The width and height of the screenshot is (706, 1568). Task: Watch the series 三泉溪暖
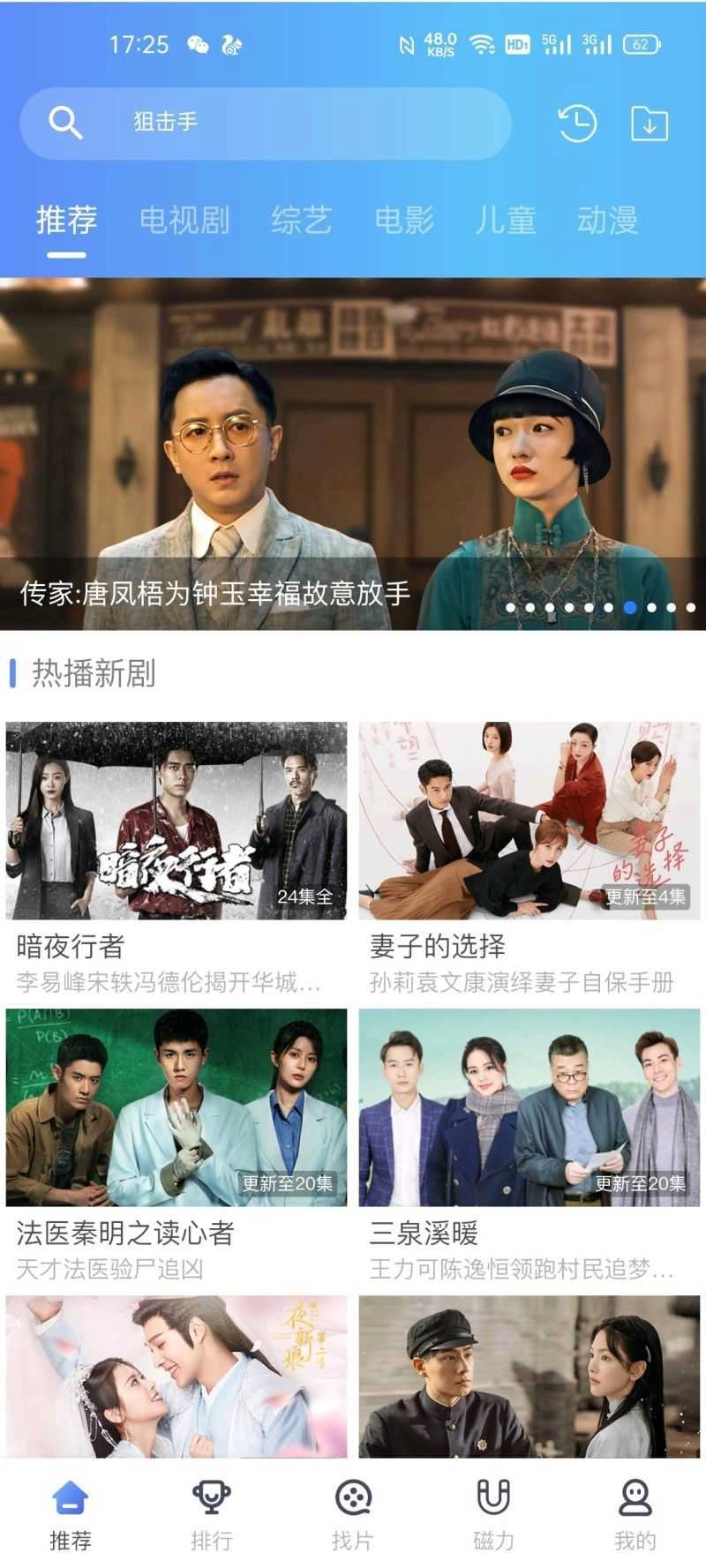[x=529, y=1108]
